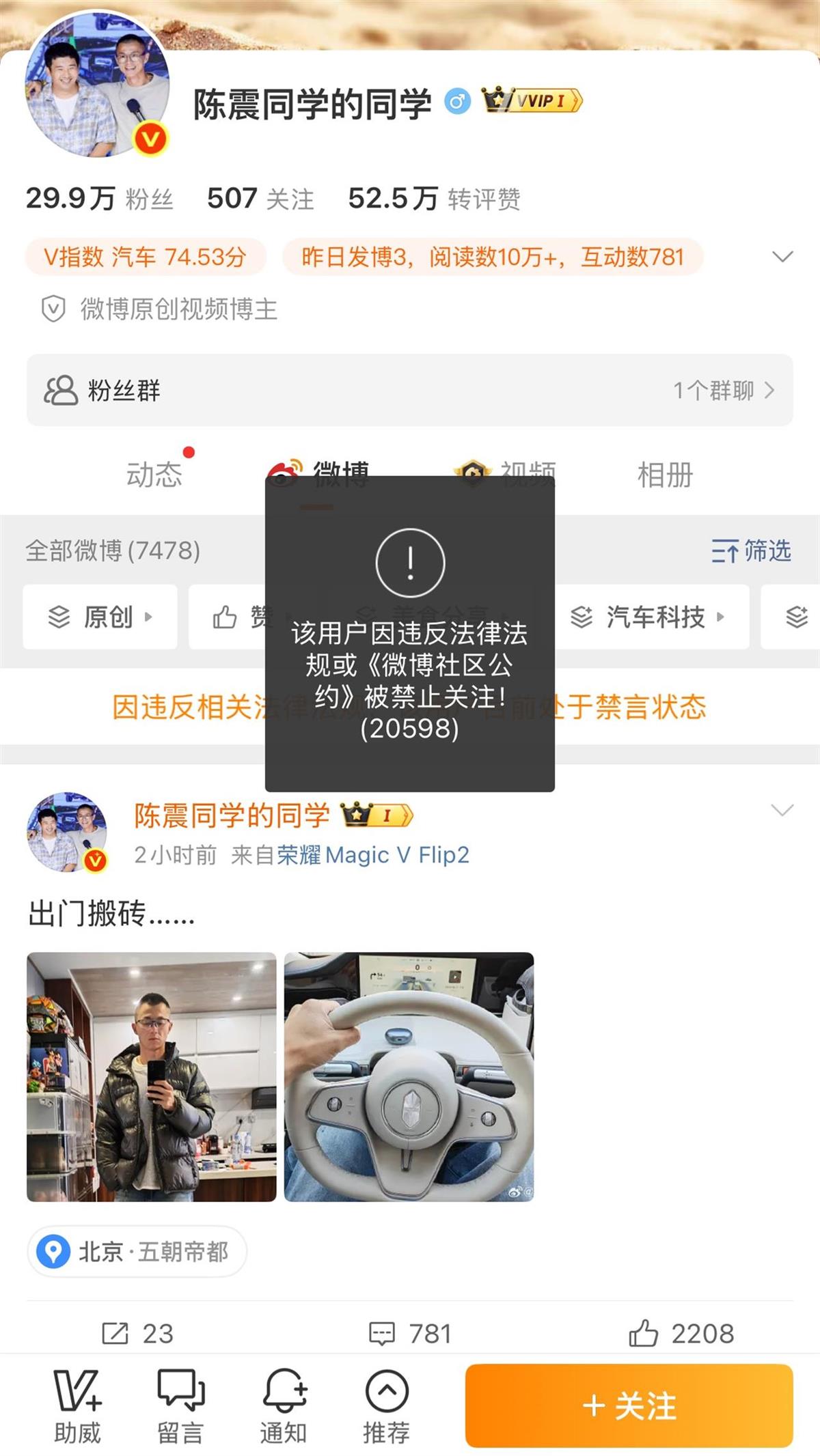Open comments on the 出门搬砖 post

pos(410,1334)
